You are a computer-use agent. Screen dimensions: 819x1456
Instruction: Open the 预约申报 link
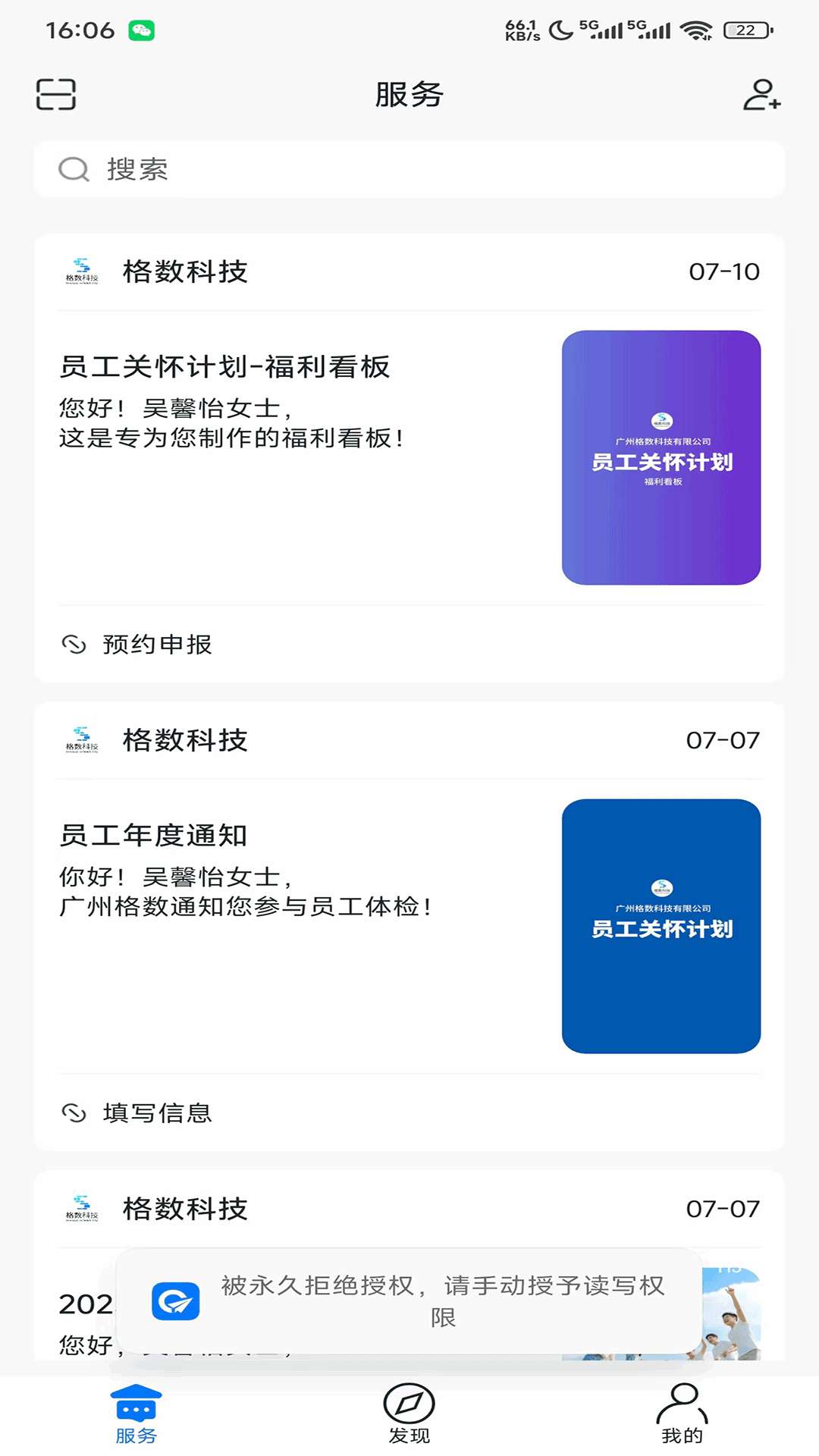point(157,645)
